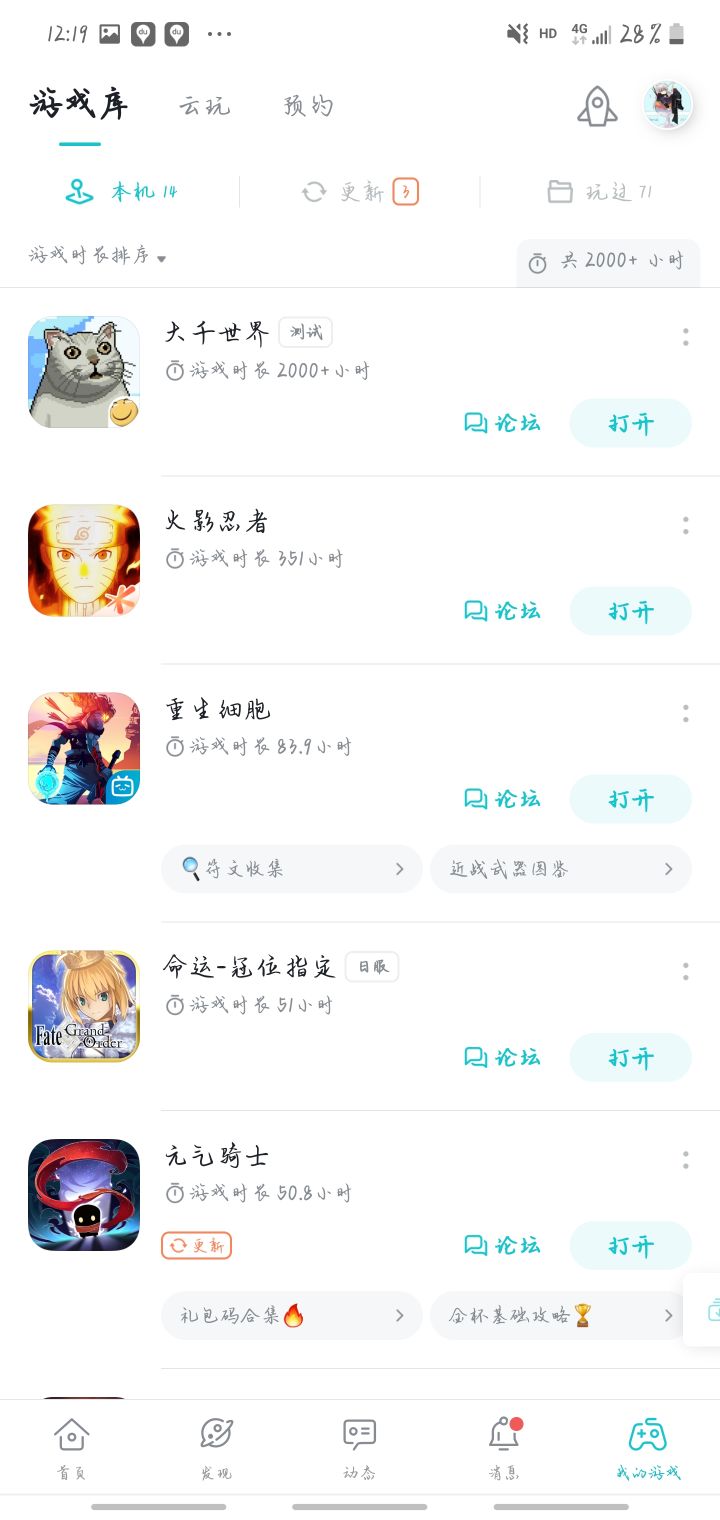Go to the 首页 home tab
The width and height of the screenshot is (720, 1520).
pos(72,1447)
